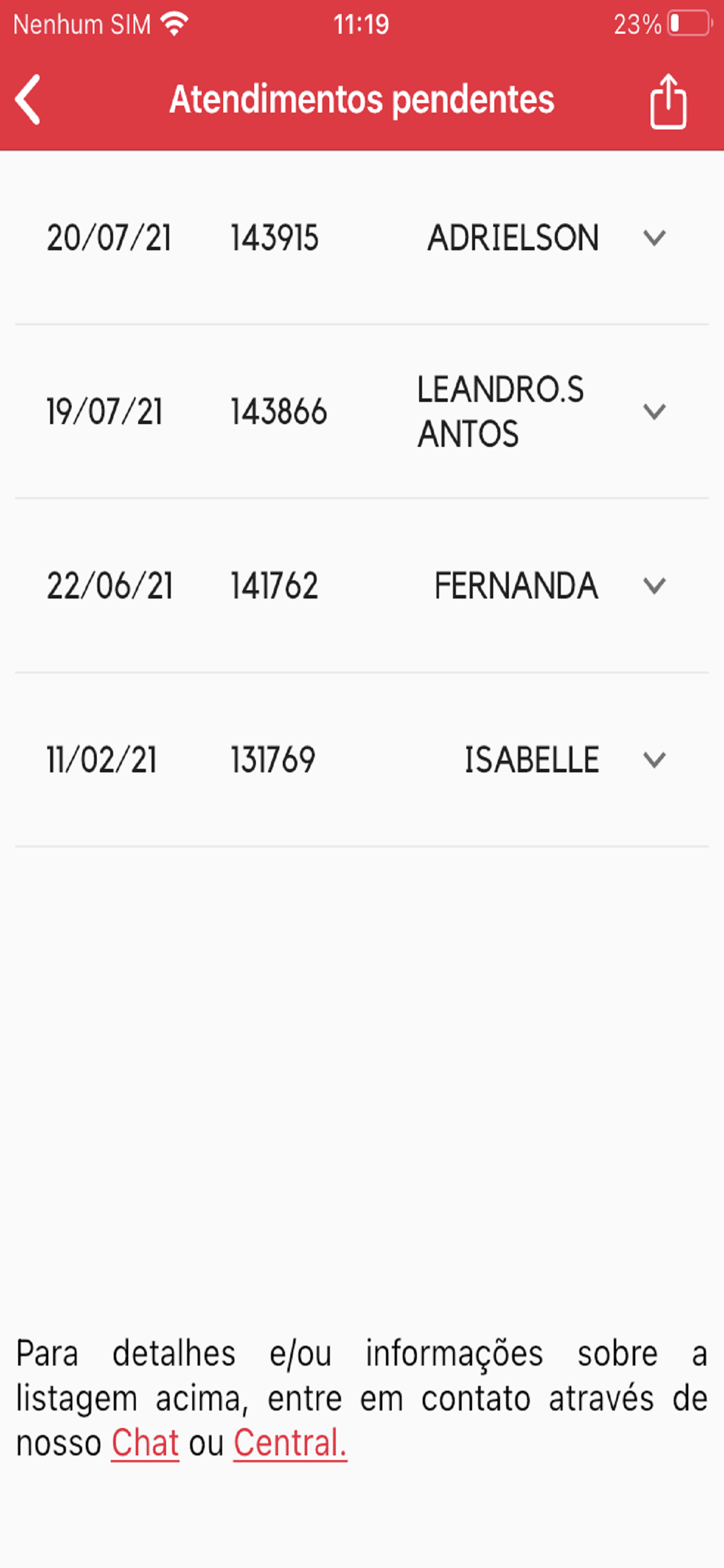Image resolution: width=724 pixels, height=1568 pixels.
Task: Open the Chat link
Action: 145,1442
